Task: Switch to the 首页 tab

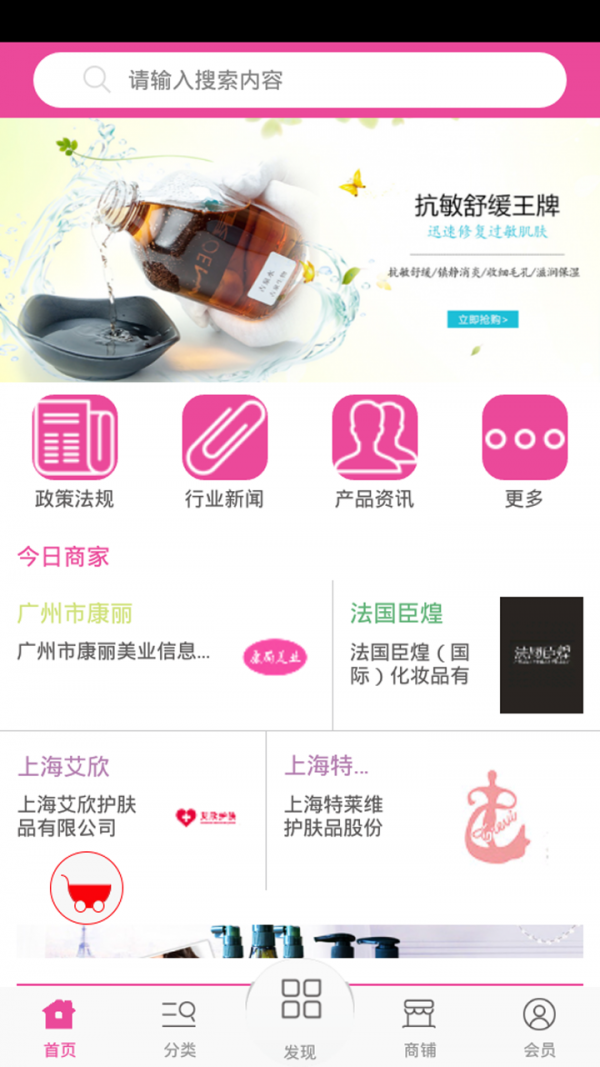Action: (59, 1027)
